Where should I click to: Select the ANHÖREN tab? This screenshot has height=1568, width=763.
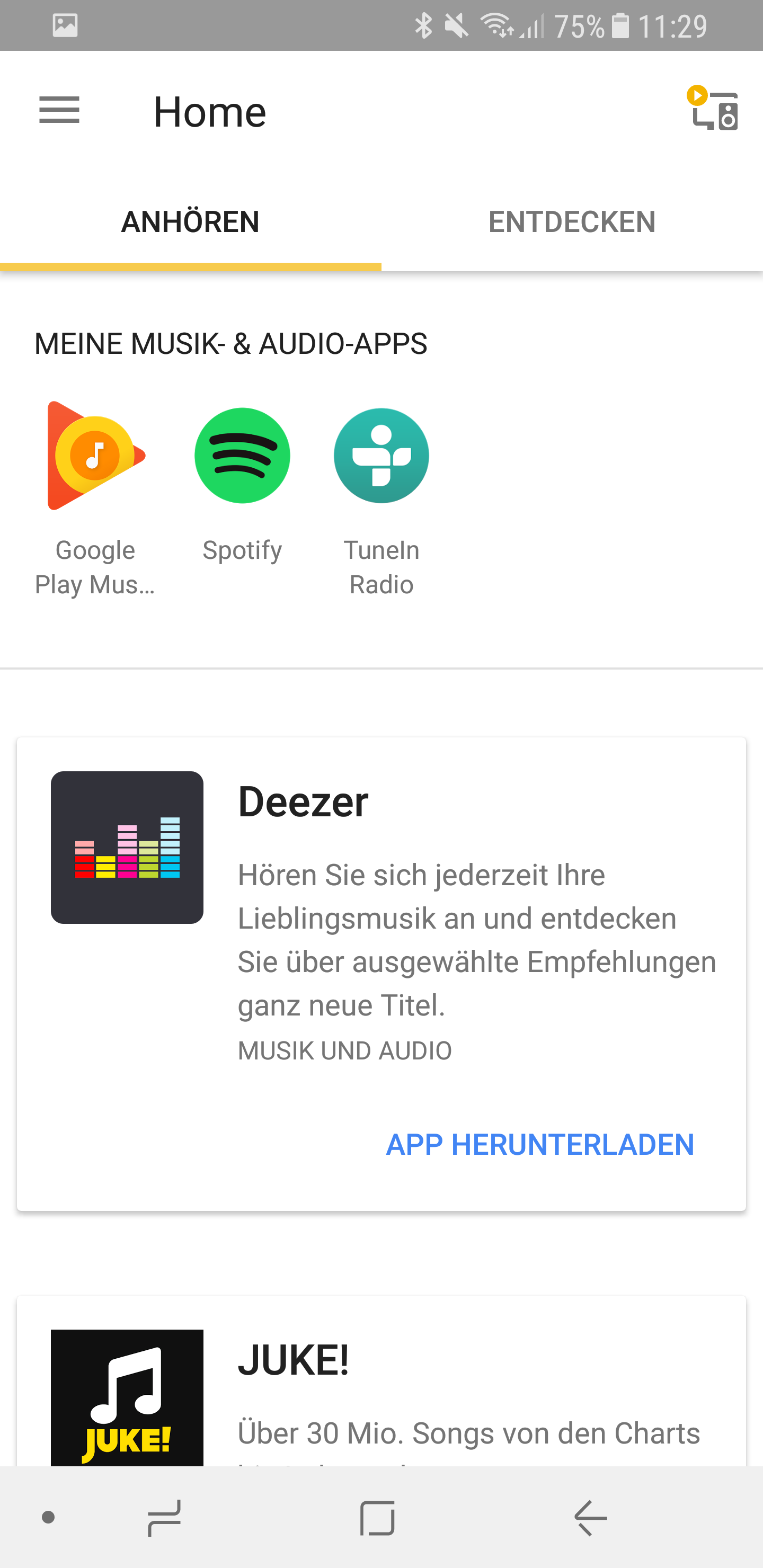(x=191, y=222)
